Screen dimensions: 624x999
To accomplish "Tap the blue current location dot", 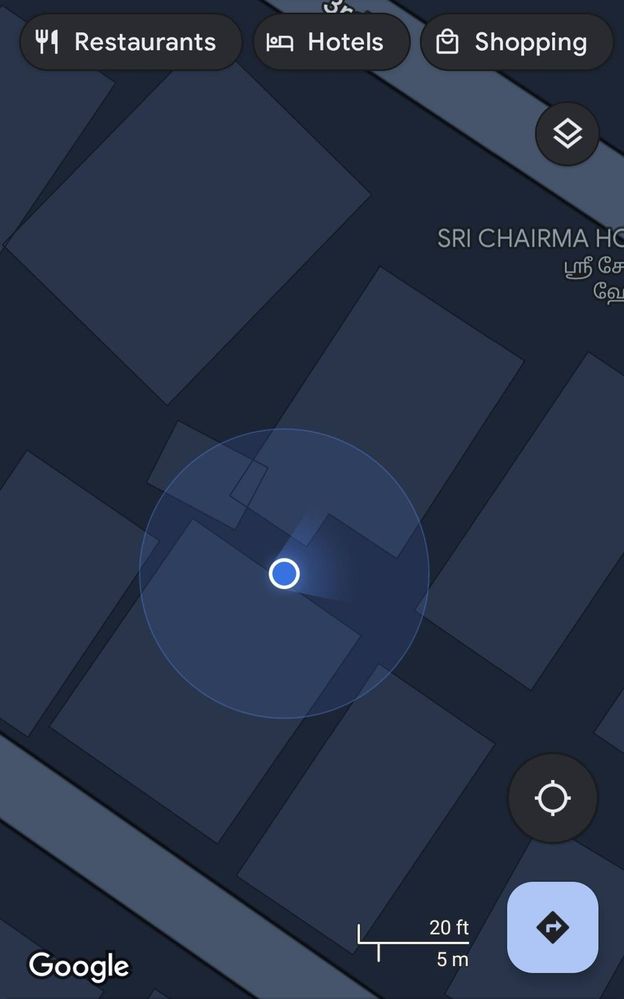I will [285, 573].
